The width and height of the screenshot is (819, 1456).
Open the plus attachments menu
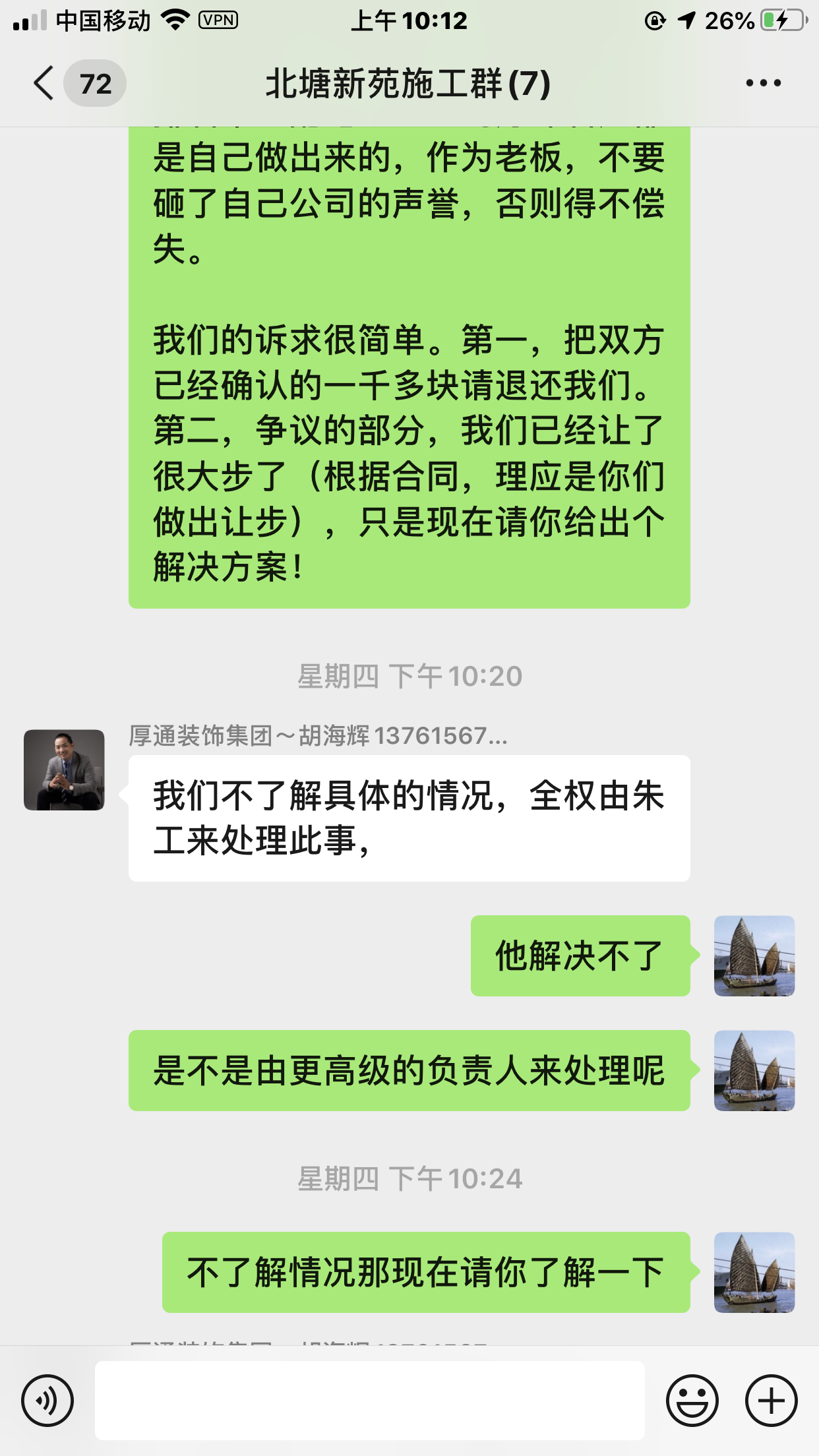click(771, 1400)
